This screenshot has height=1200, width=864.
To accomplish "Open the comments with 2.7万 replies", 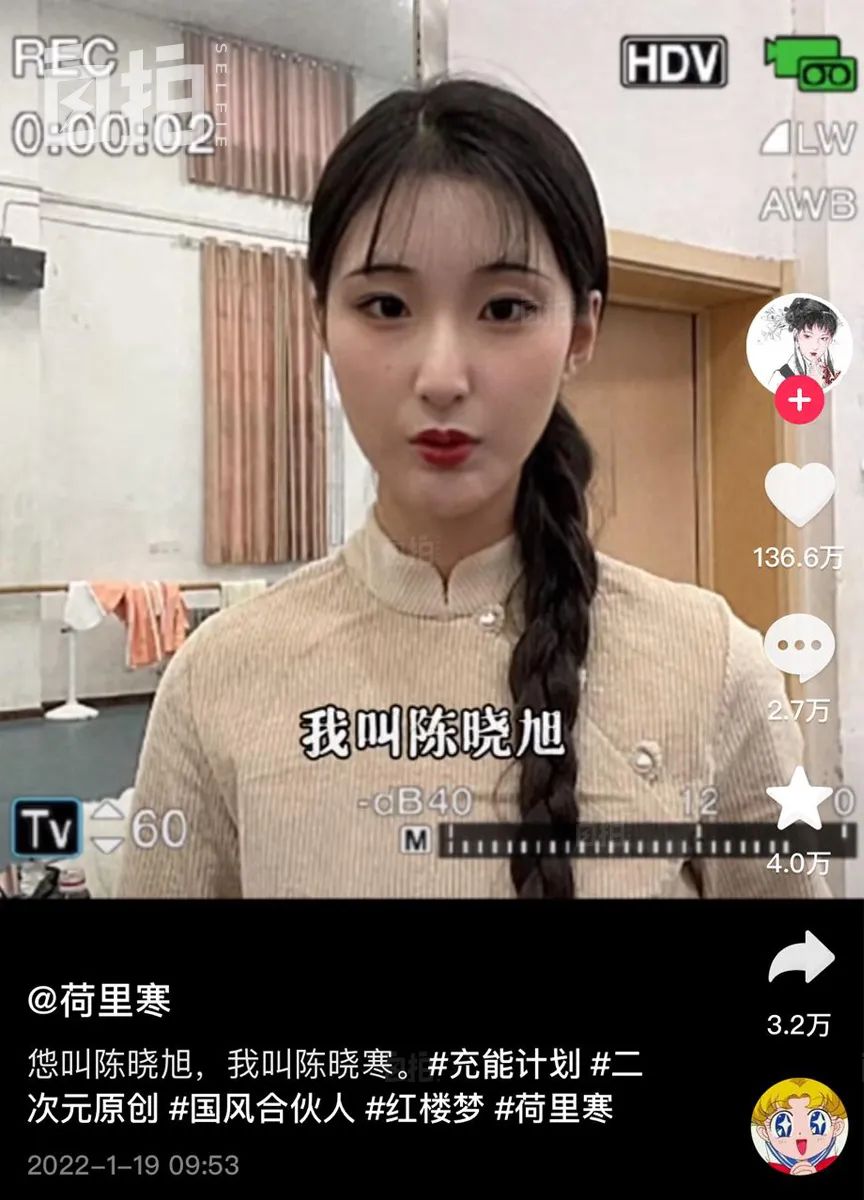I will pyautogui.click(x=799, y=649).
